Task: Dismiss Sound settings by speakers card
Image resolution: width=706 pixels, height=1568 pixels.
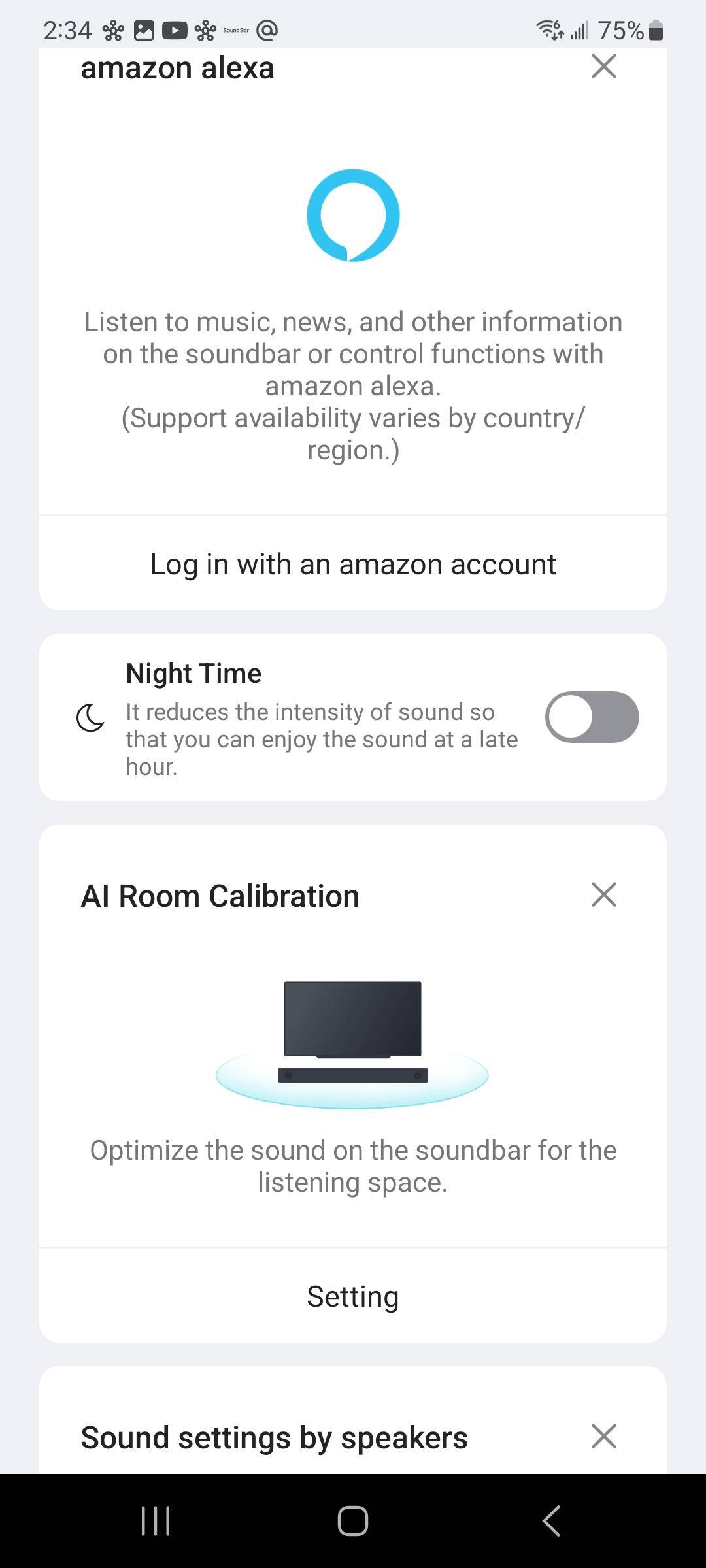Action: tap(603, 1436)
